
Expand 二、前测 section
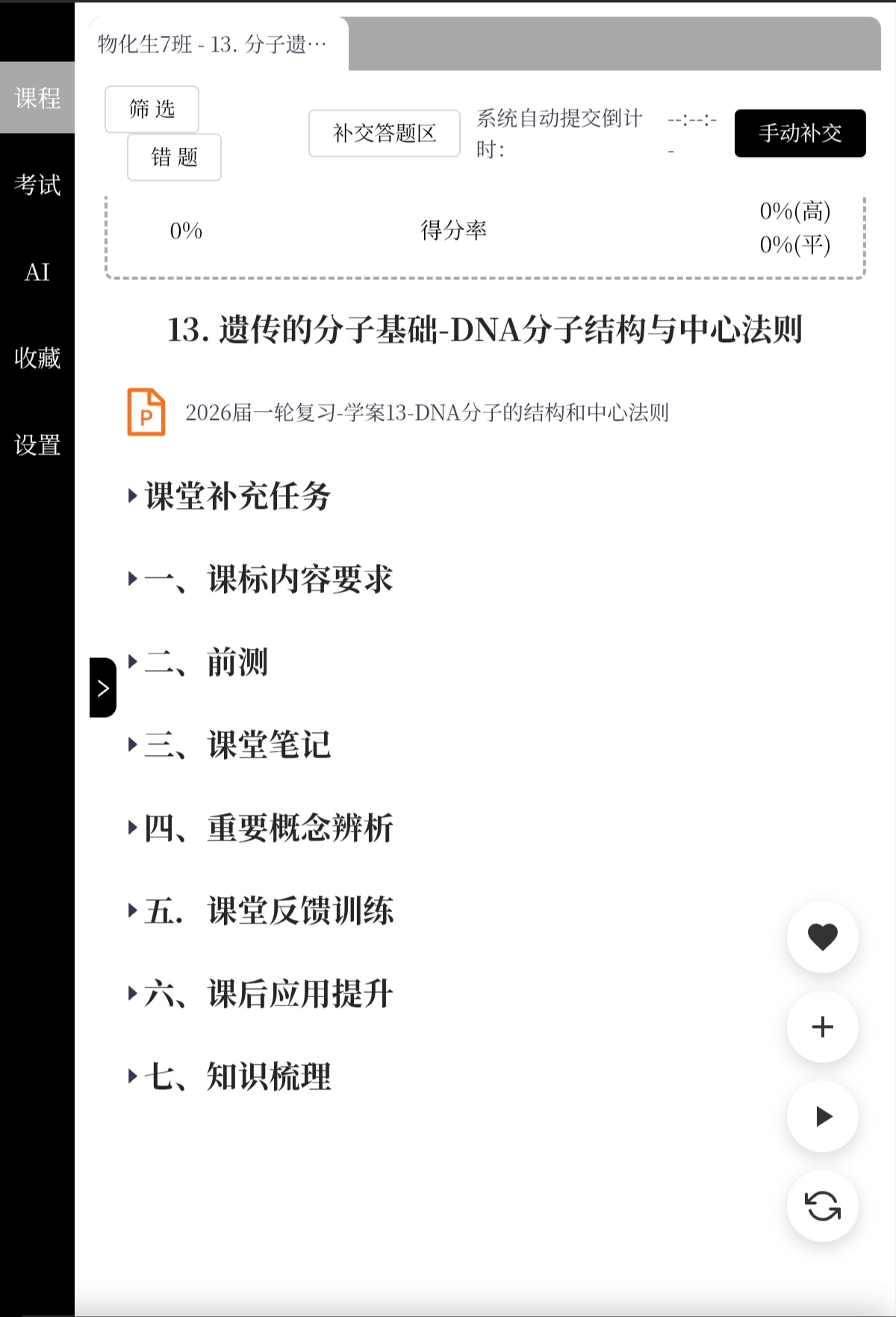click(205, 662)
